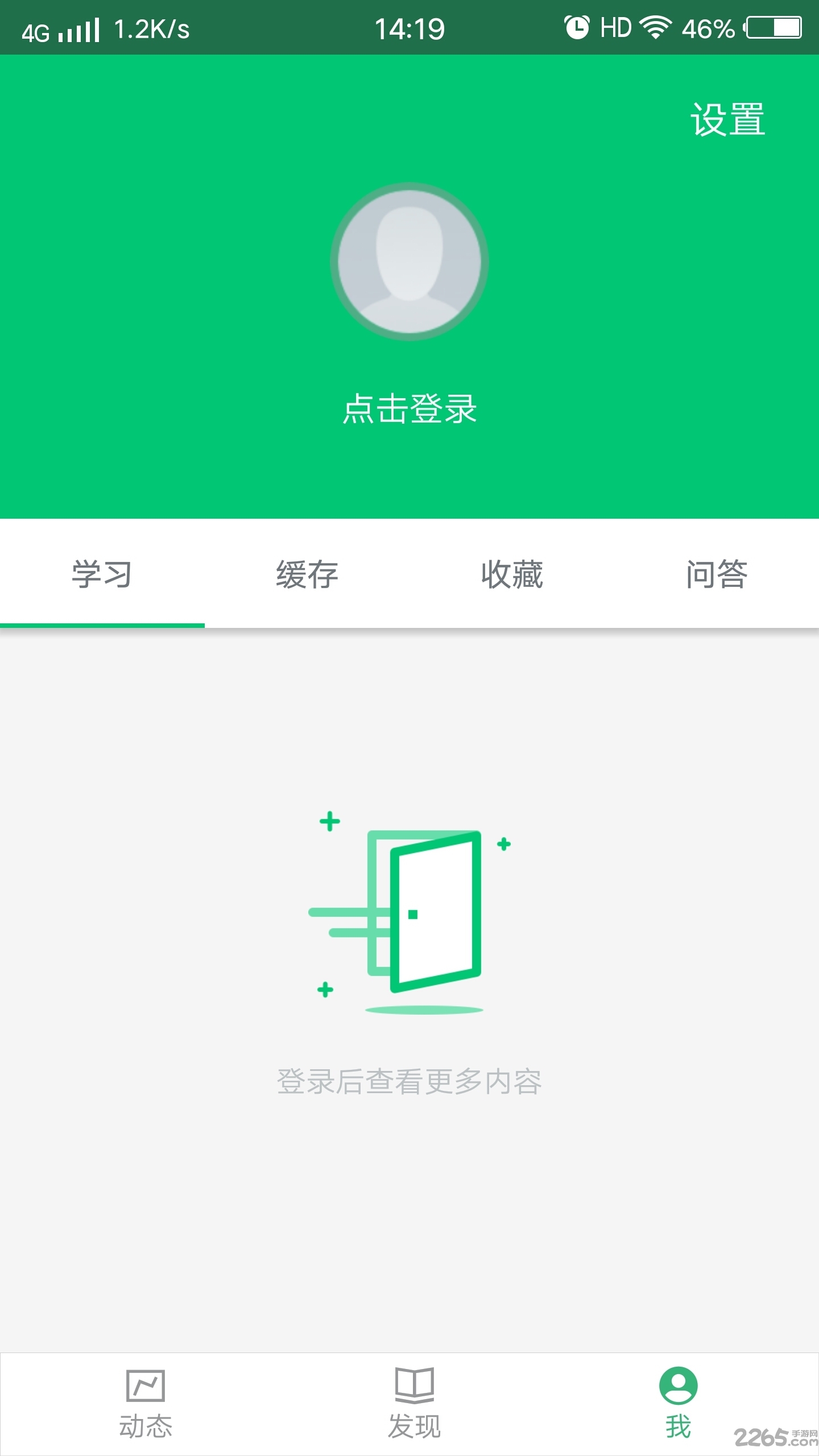Select the 学习 tab

(x=102, y=573)
